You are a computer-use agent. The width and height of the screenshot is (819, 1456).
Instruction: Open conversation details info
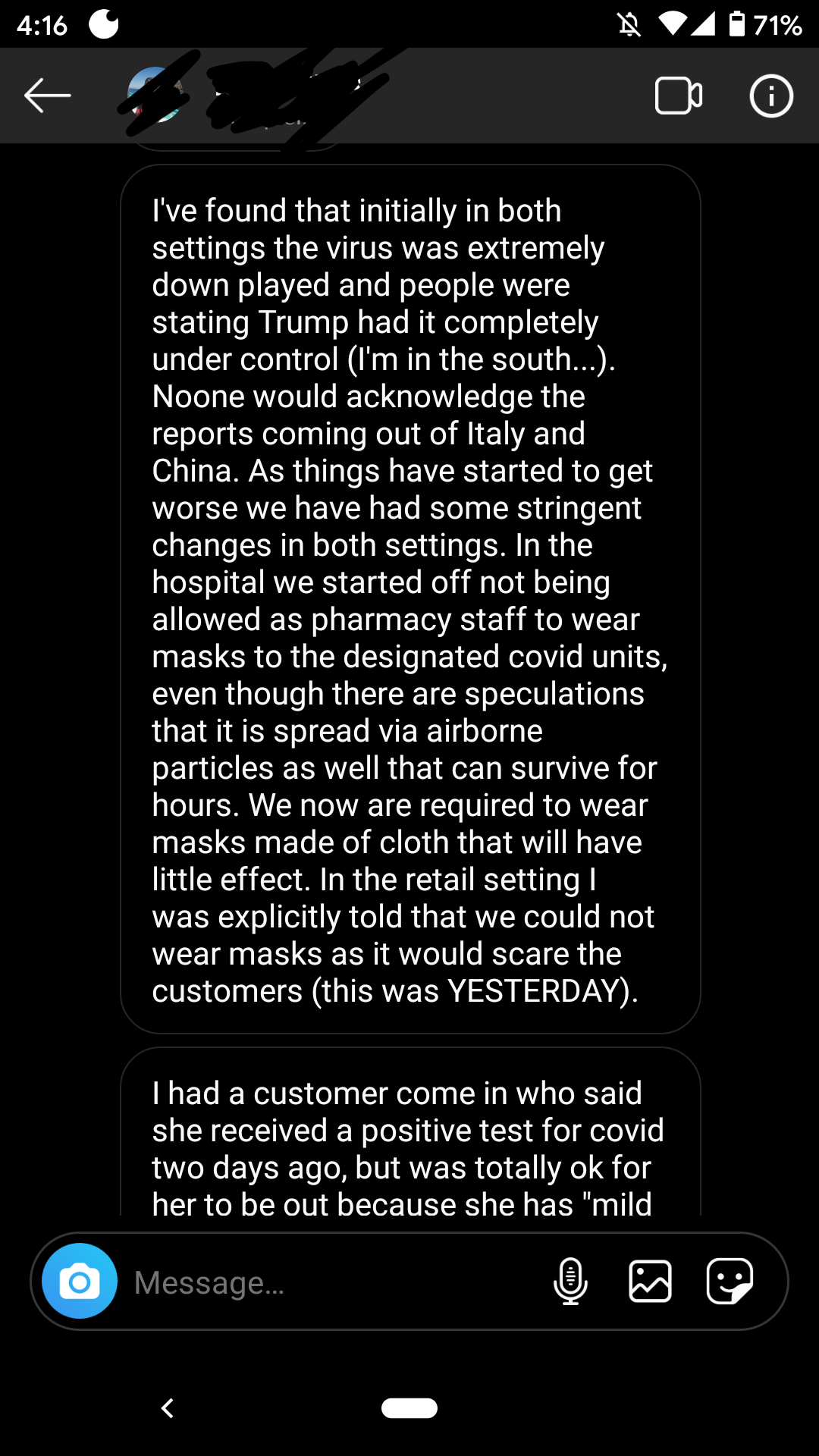click(771, 96)
